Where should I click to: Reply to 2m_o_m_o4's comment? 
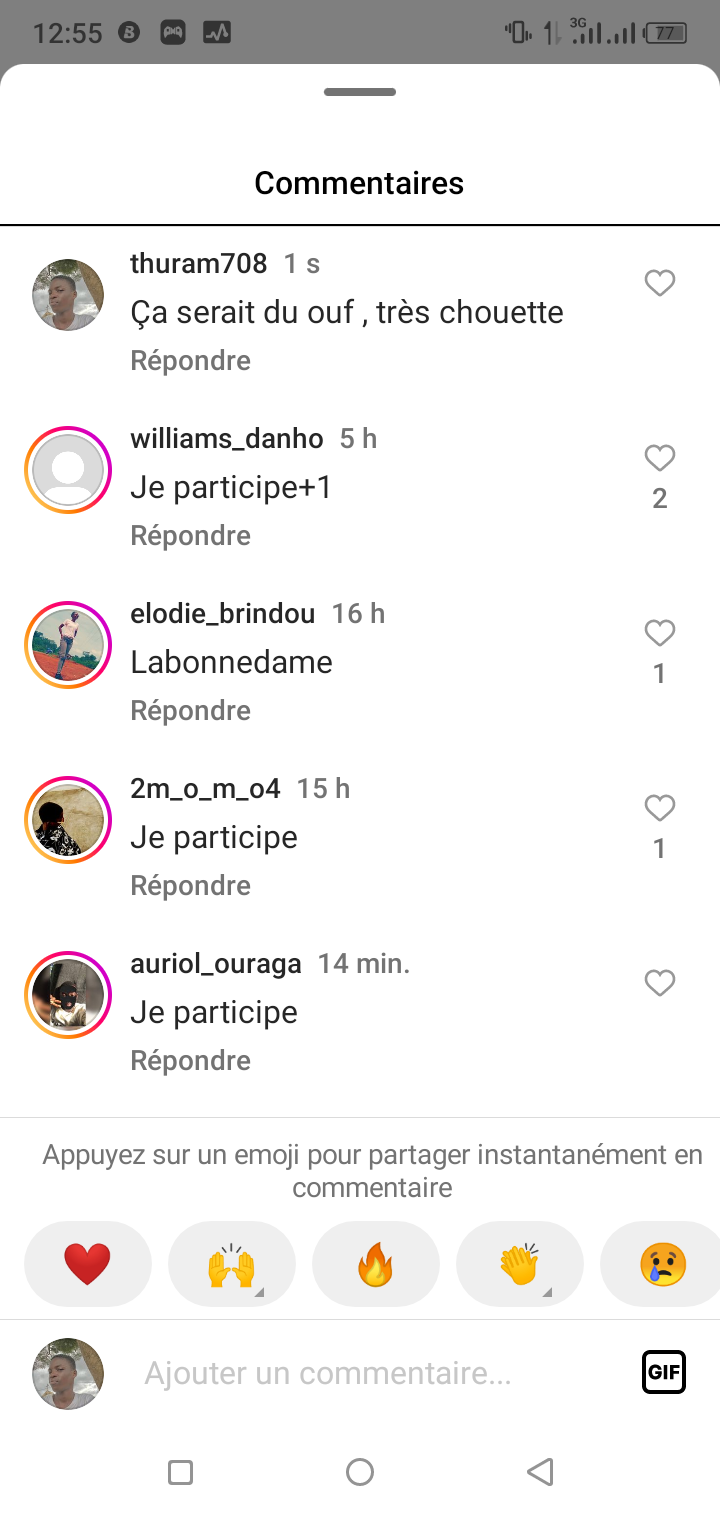[190, 886]
